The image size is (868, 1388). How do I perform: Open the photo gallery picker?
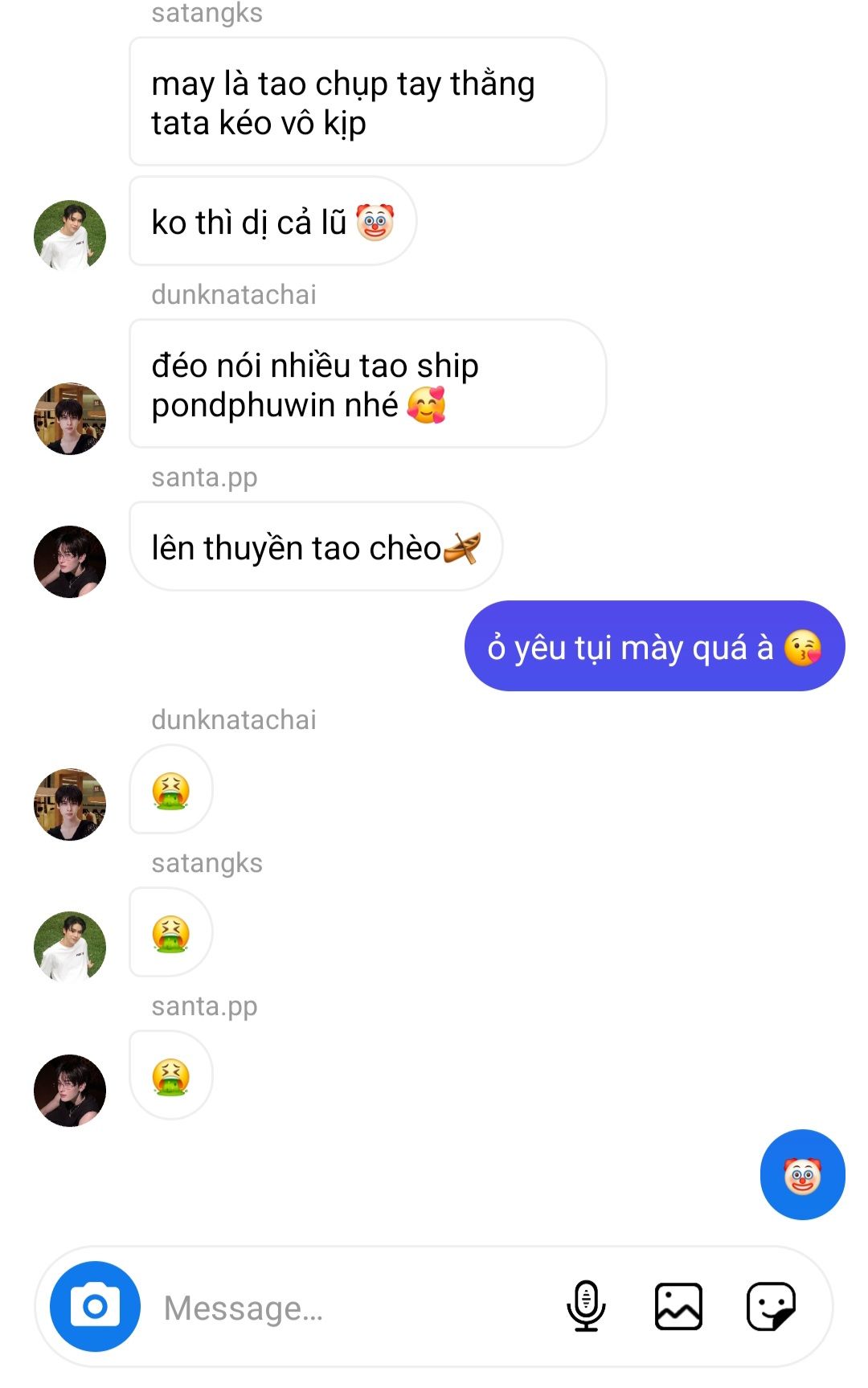point(678,1306)
